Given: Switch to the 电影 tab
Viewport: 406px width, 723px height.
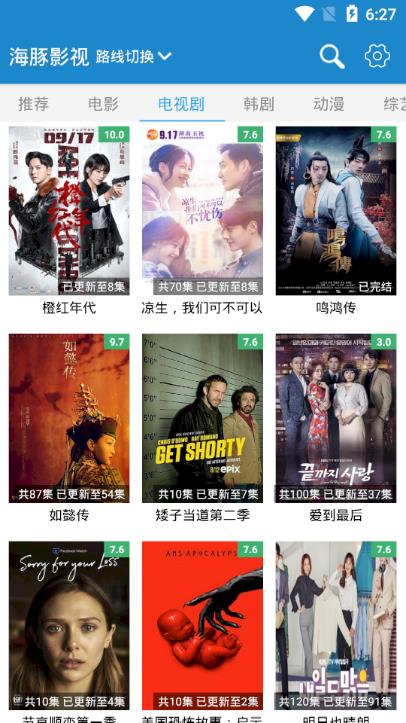Looking at the screenshot, I should 103,104.
